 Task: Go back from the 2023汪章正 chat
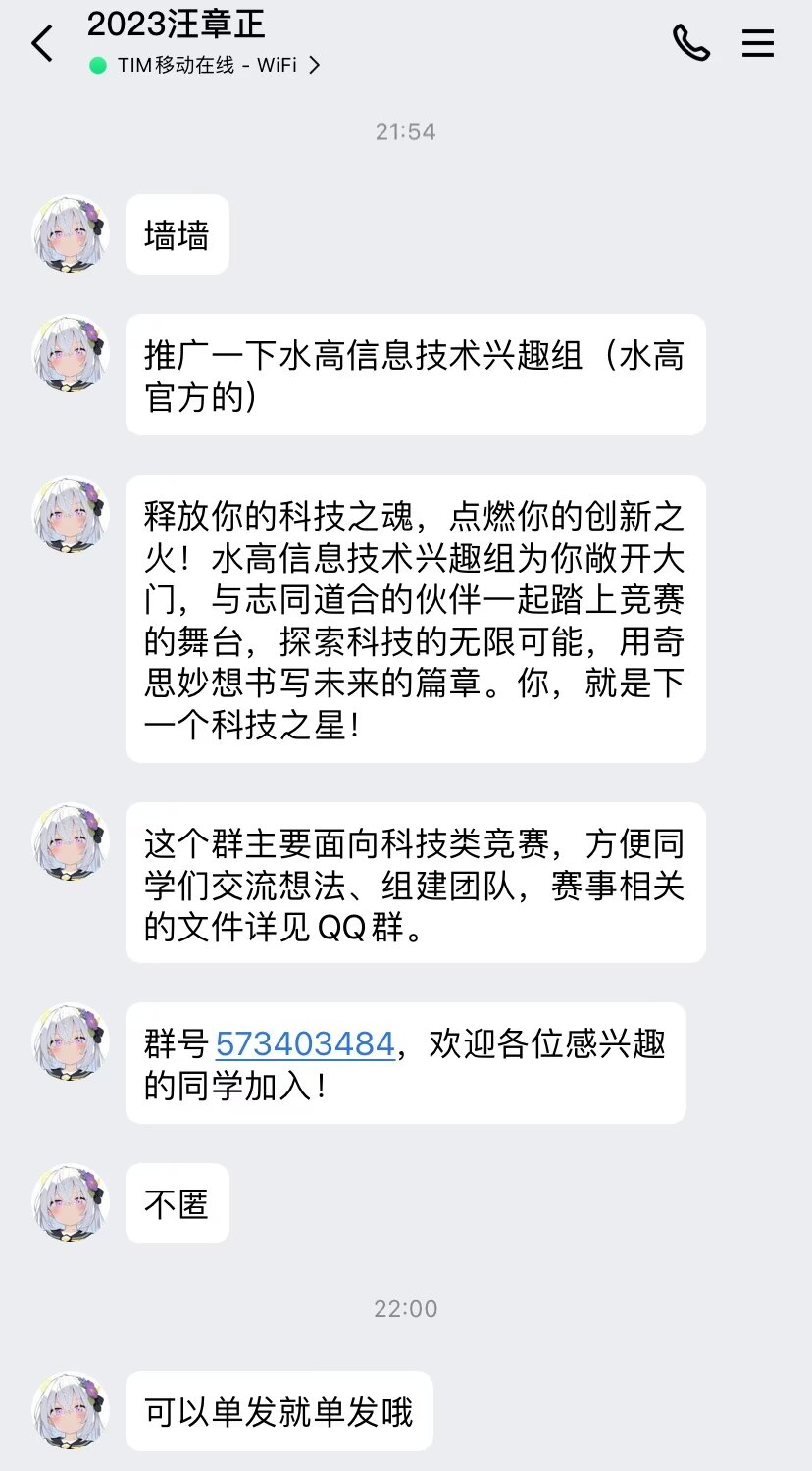tap(42, 44)
